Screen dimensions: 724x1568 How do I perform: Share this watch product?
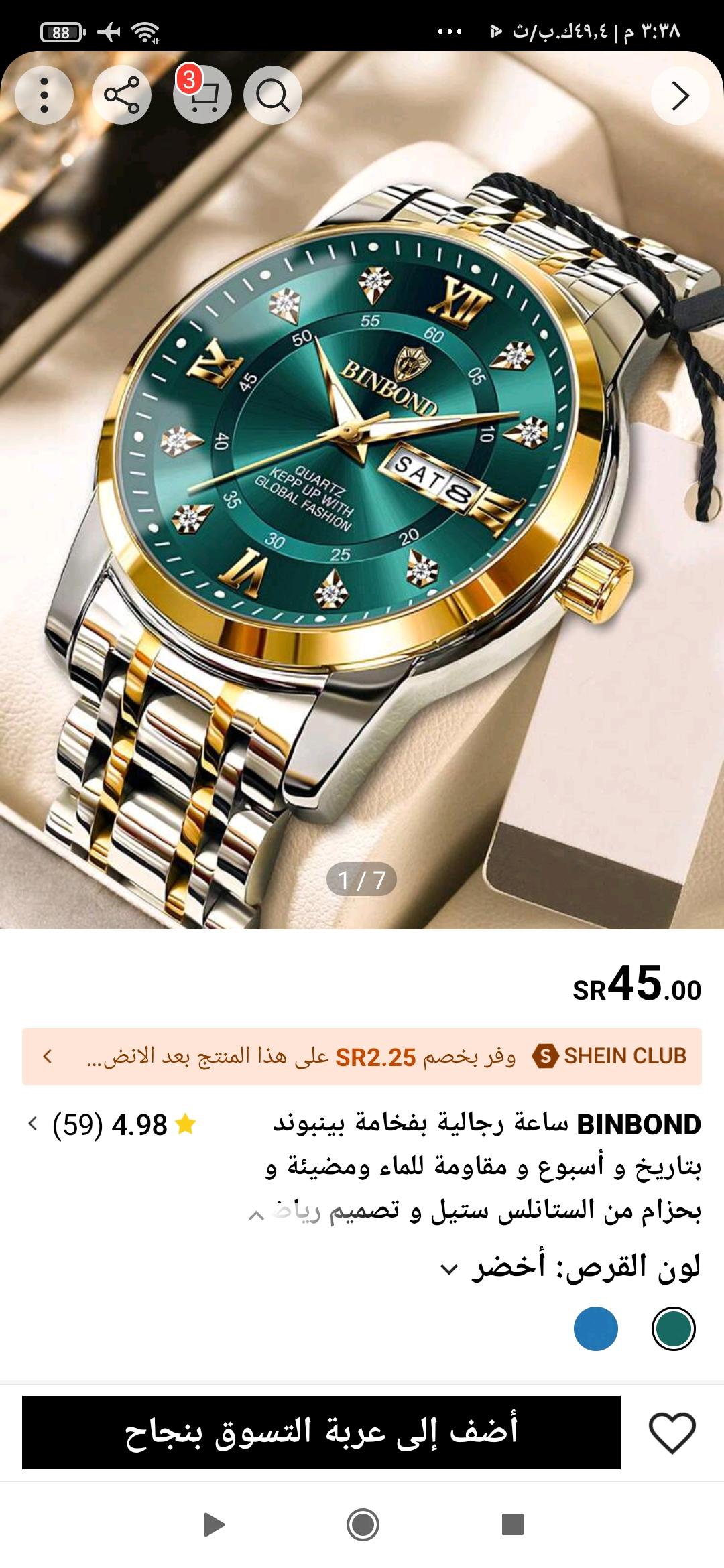point(121,95)
